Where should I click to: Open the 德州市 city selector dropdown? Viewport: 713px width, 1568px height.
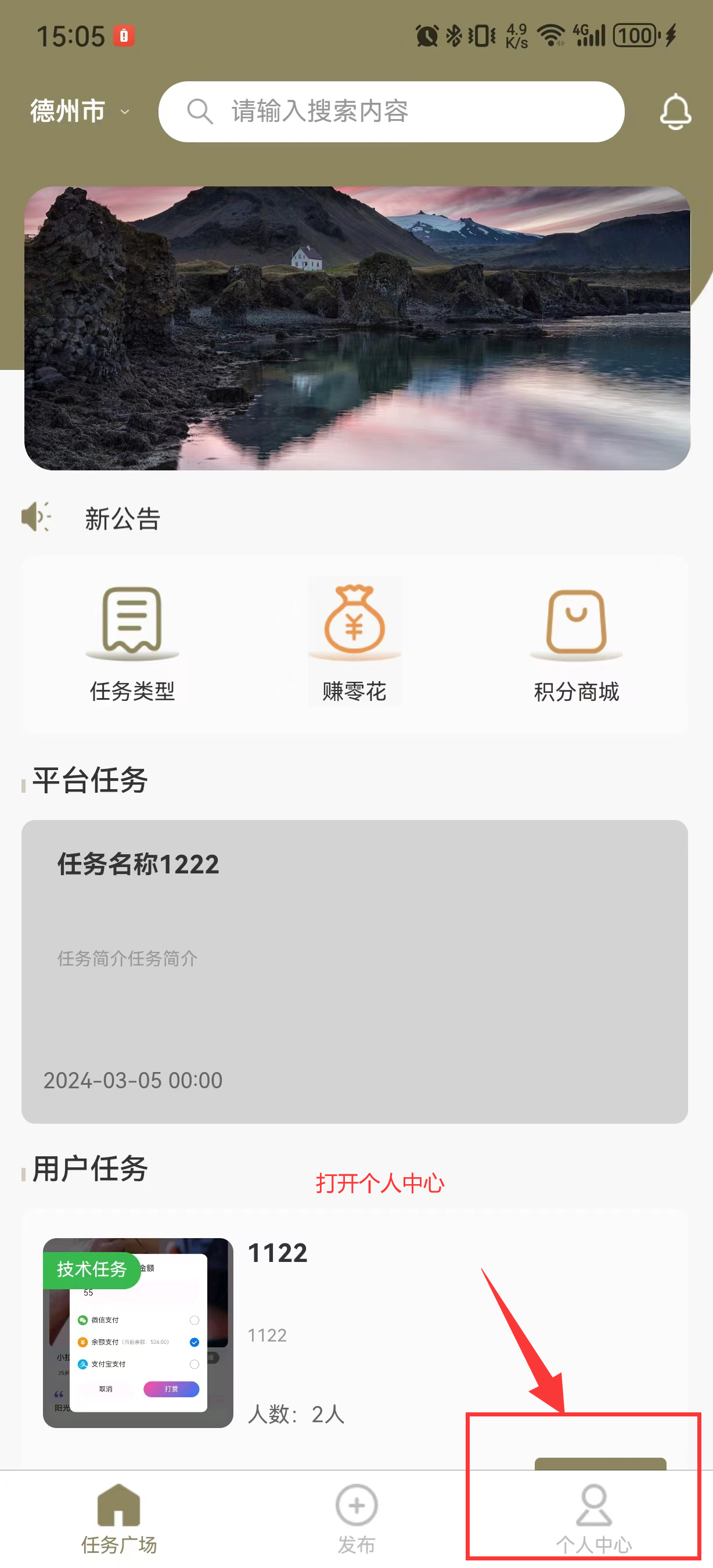[79, 112]
